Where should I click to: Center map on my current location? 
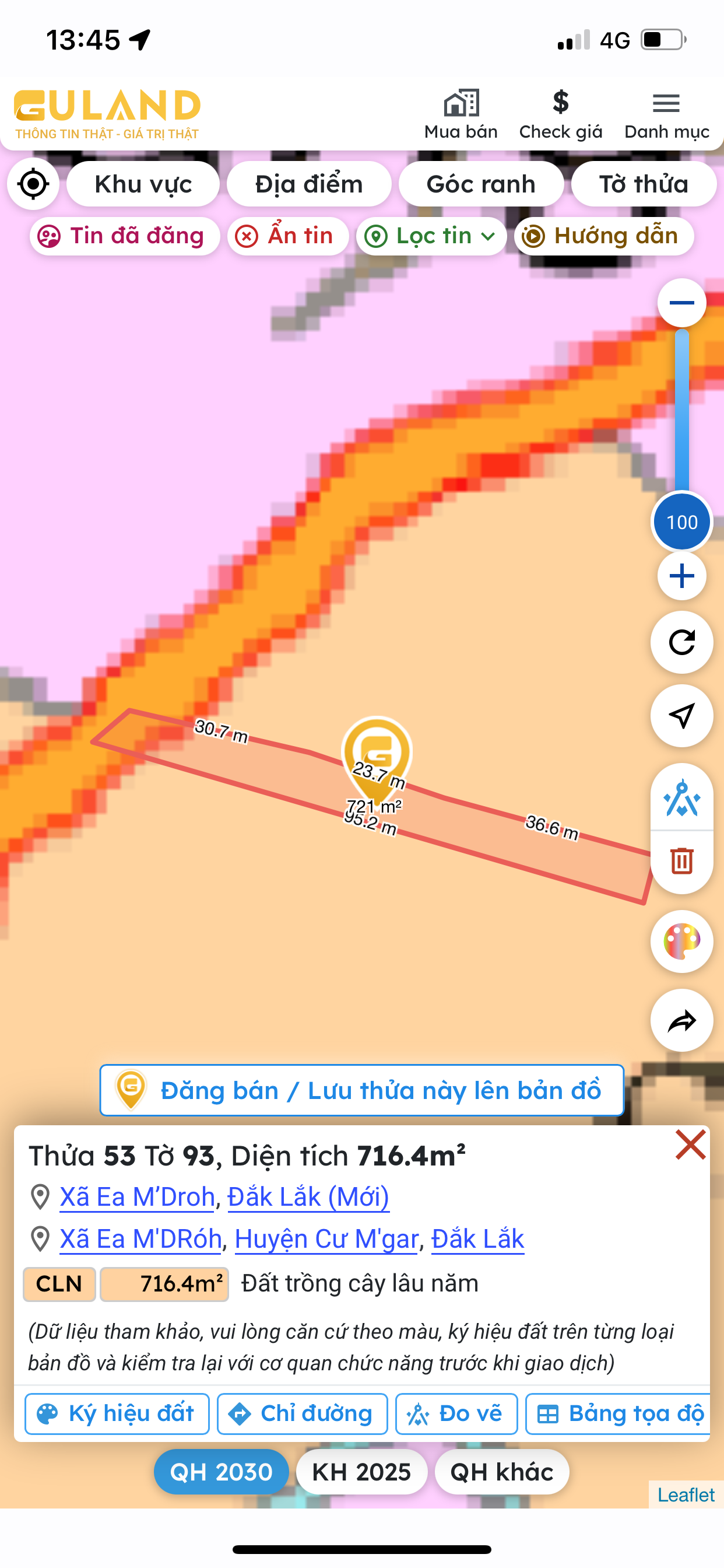pos(33,184)
